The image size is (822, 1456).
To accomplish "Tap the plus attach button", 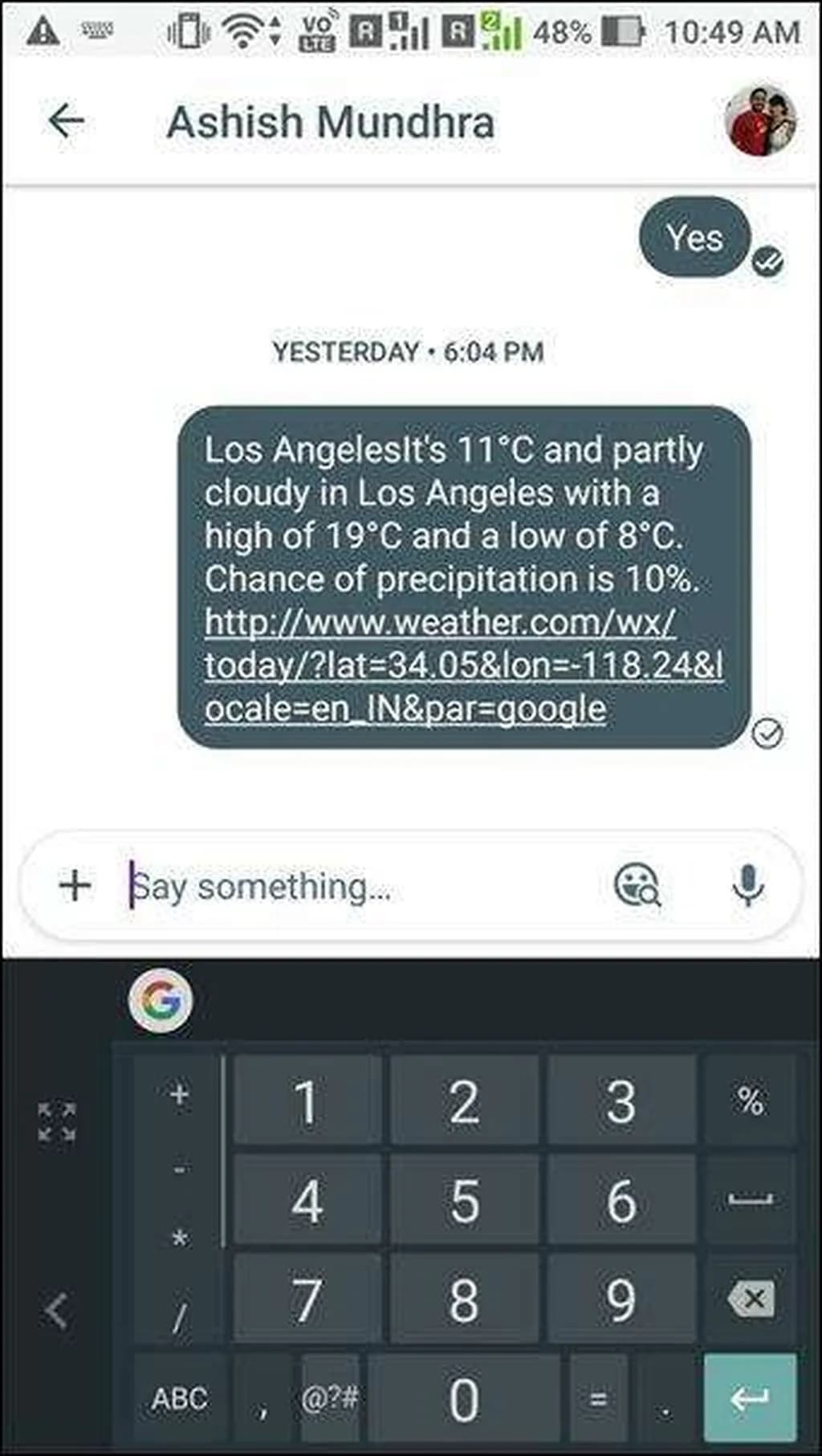I will 75,885.
